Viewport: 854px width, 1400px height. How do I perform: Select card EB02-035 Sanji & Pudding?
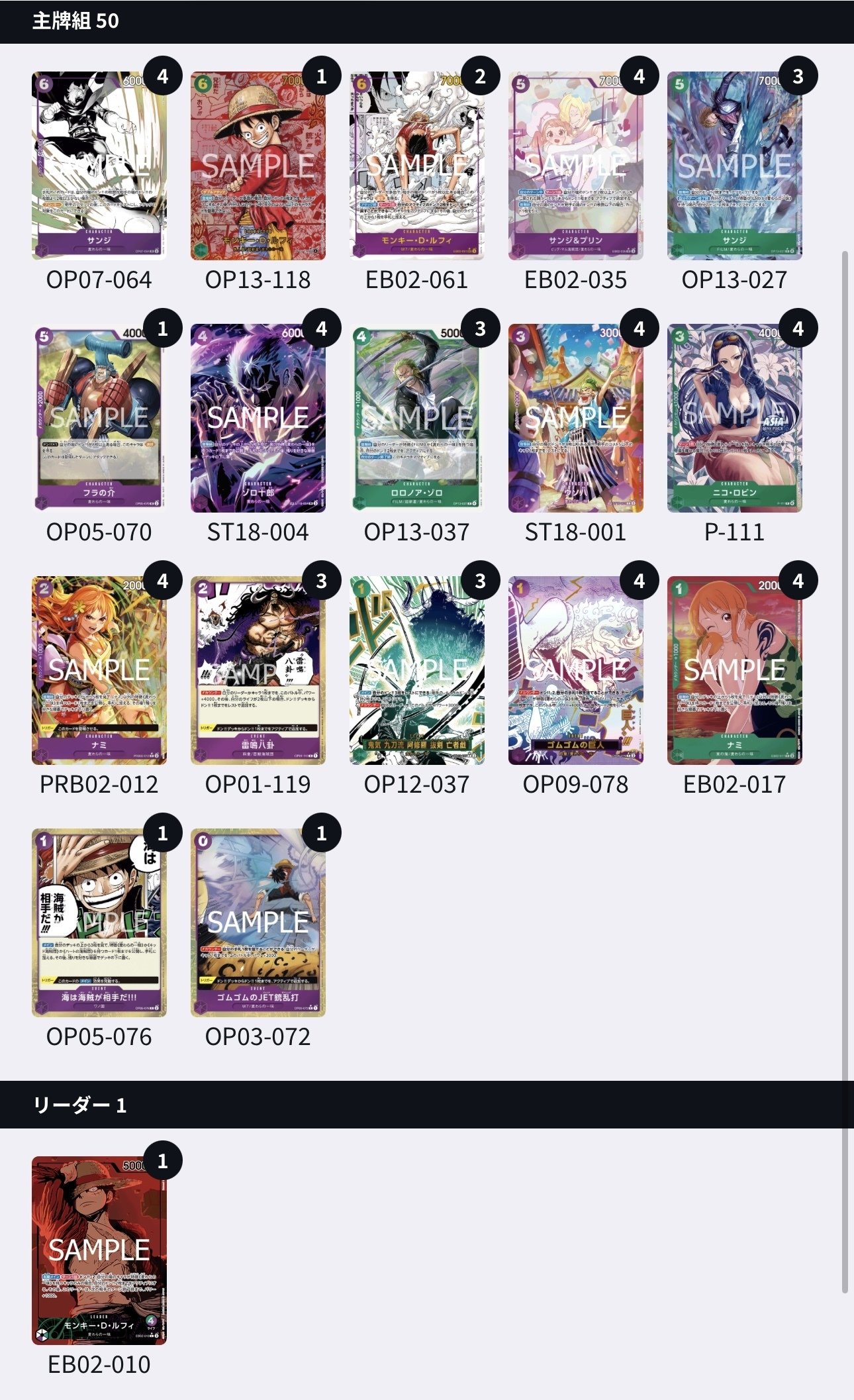click(x=576, y=166)
